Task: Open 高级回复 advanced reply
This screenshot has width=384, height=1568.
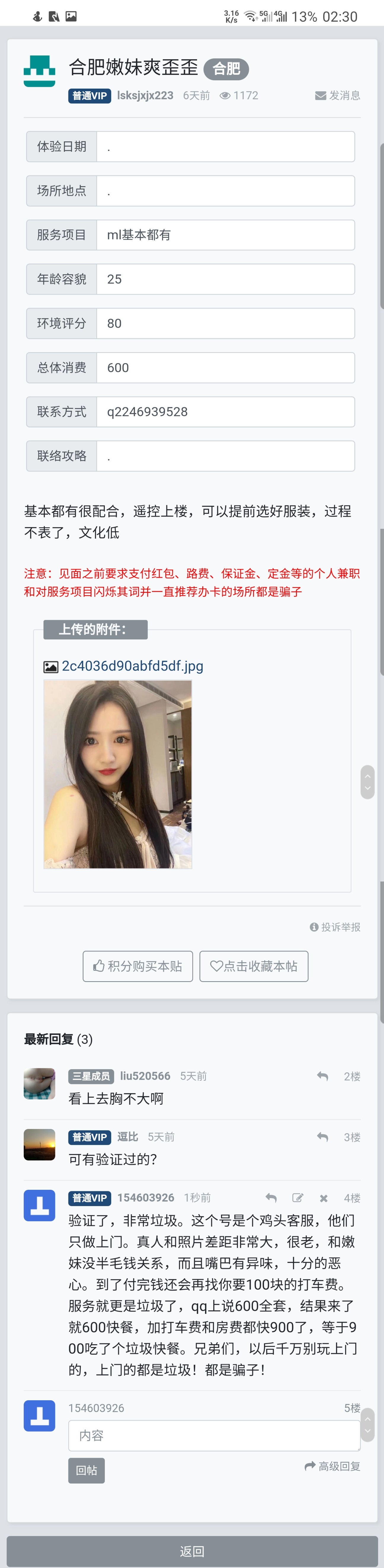Action: [332, 1466]
